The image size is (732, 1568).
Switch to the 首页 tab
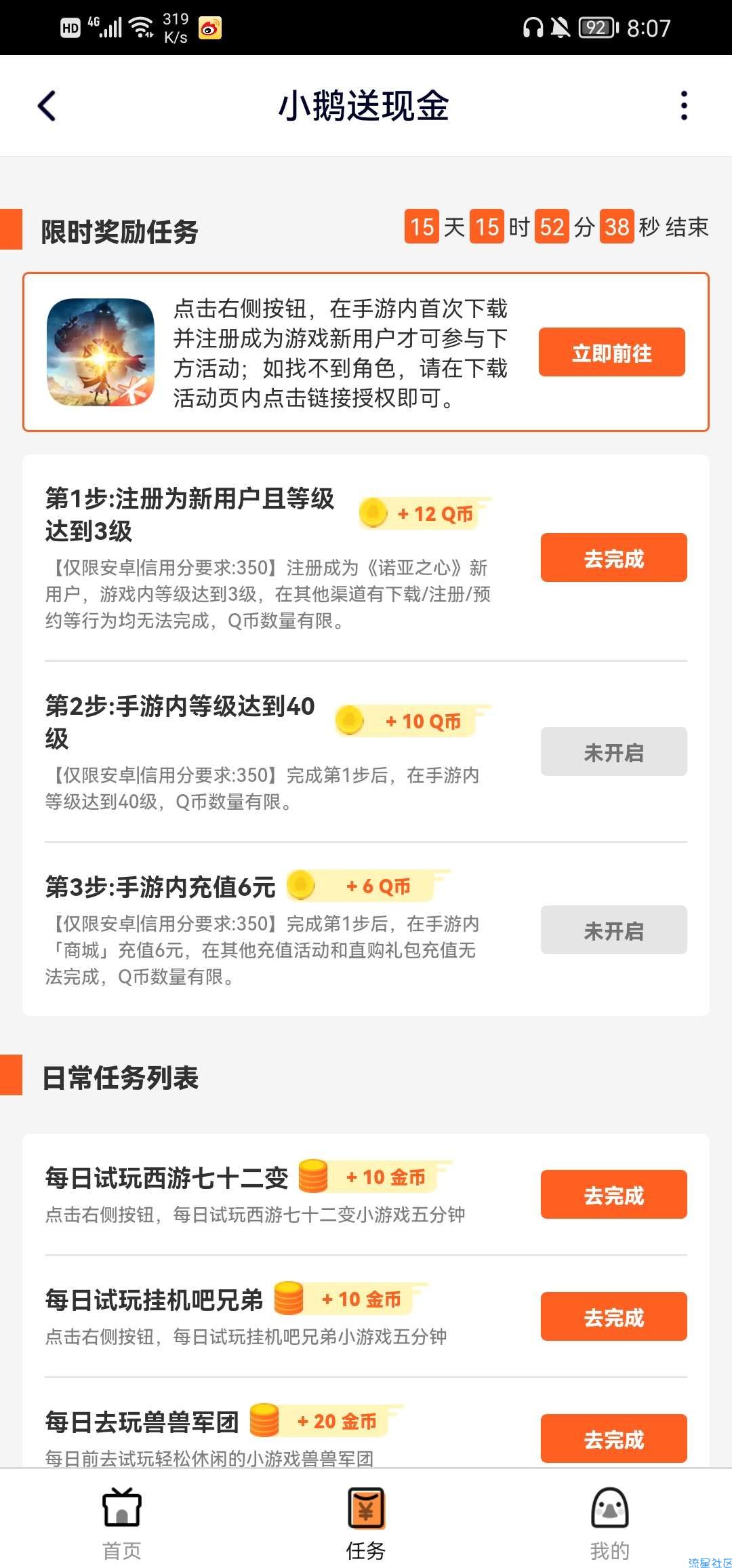tap(122, 1521)
